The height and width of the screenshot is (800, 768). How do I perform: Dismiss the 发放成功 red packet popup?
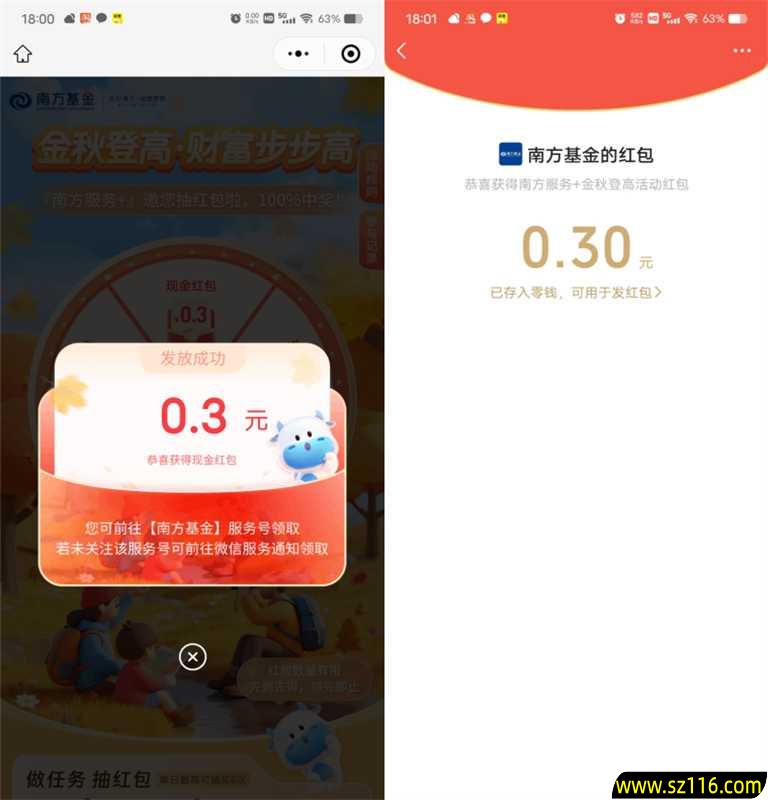[x=192, y=656]
